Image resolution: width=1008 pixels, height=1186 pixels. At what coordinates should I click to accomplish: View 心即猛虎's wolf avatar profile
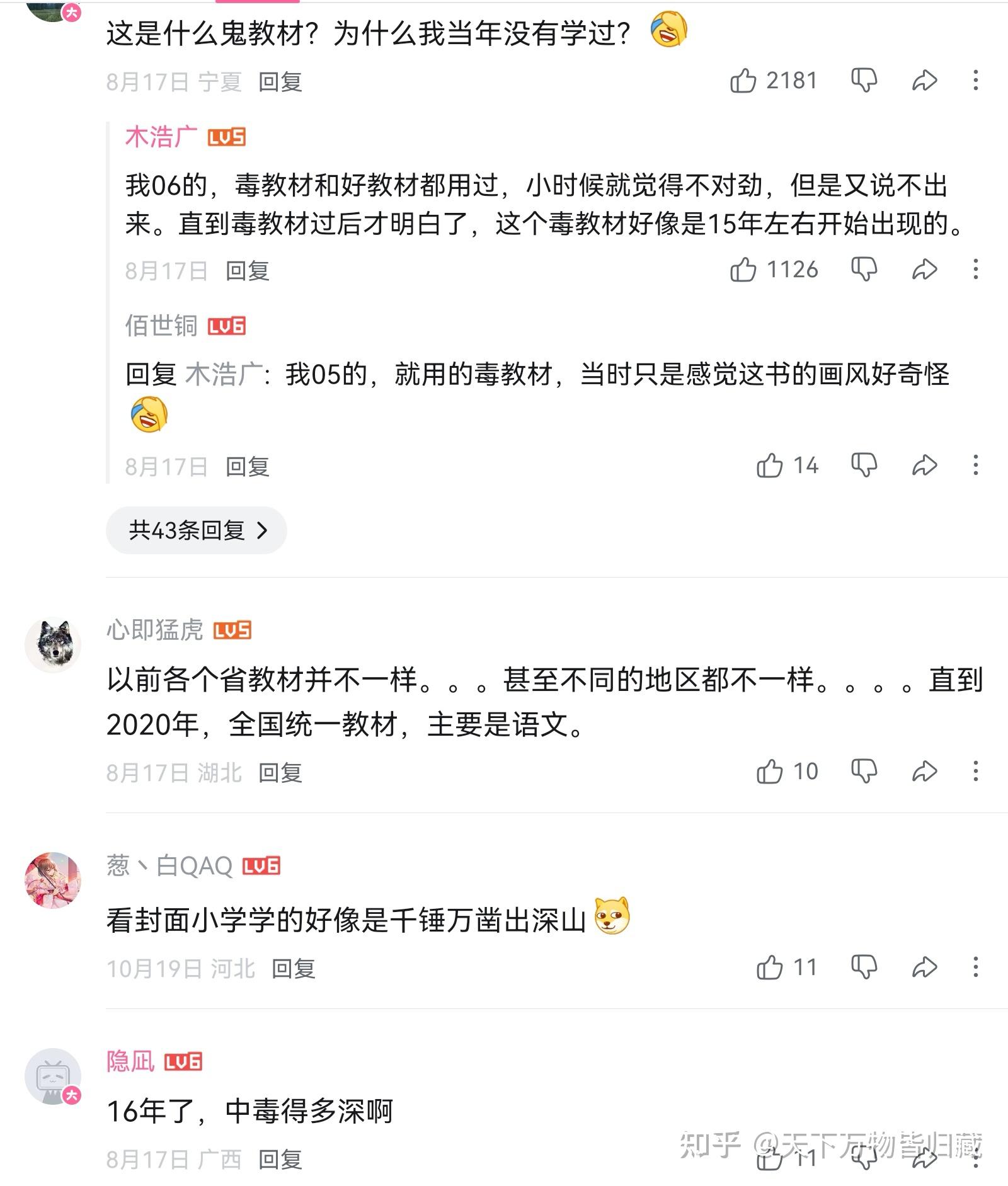pyautogui.click(x=53, y=644)
